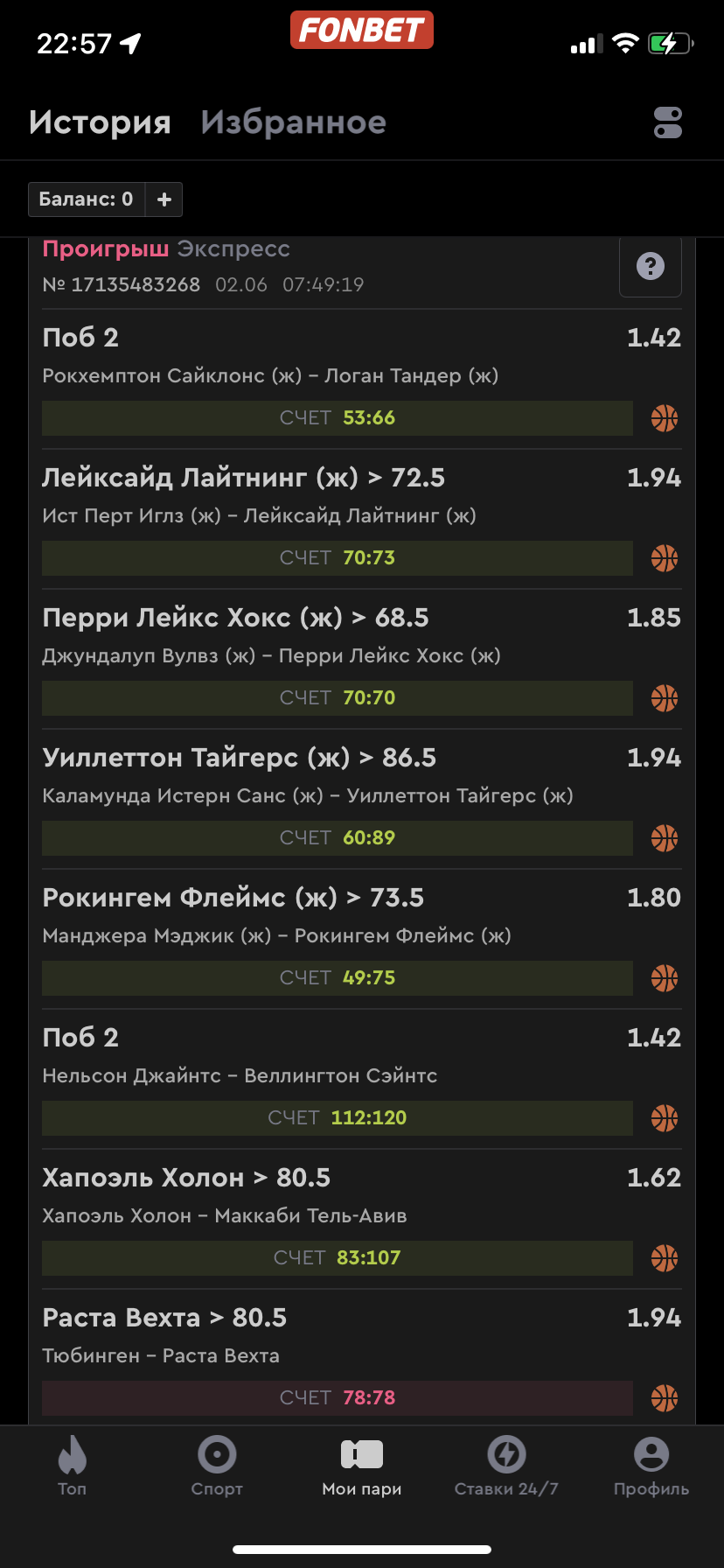Select the История tab
This screenshot has width=724, height=1568.
pyautogui.click(x=100, y=122)
